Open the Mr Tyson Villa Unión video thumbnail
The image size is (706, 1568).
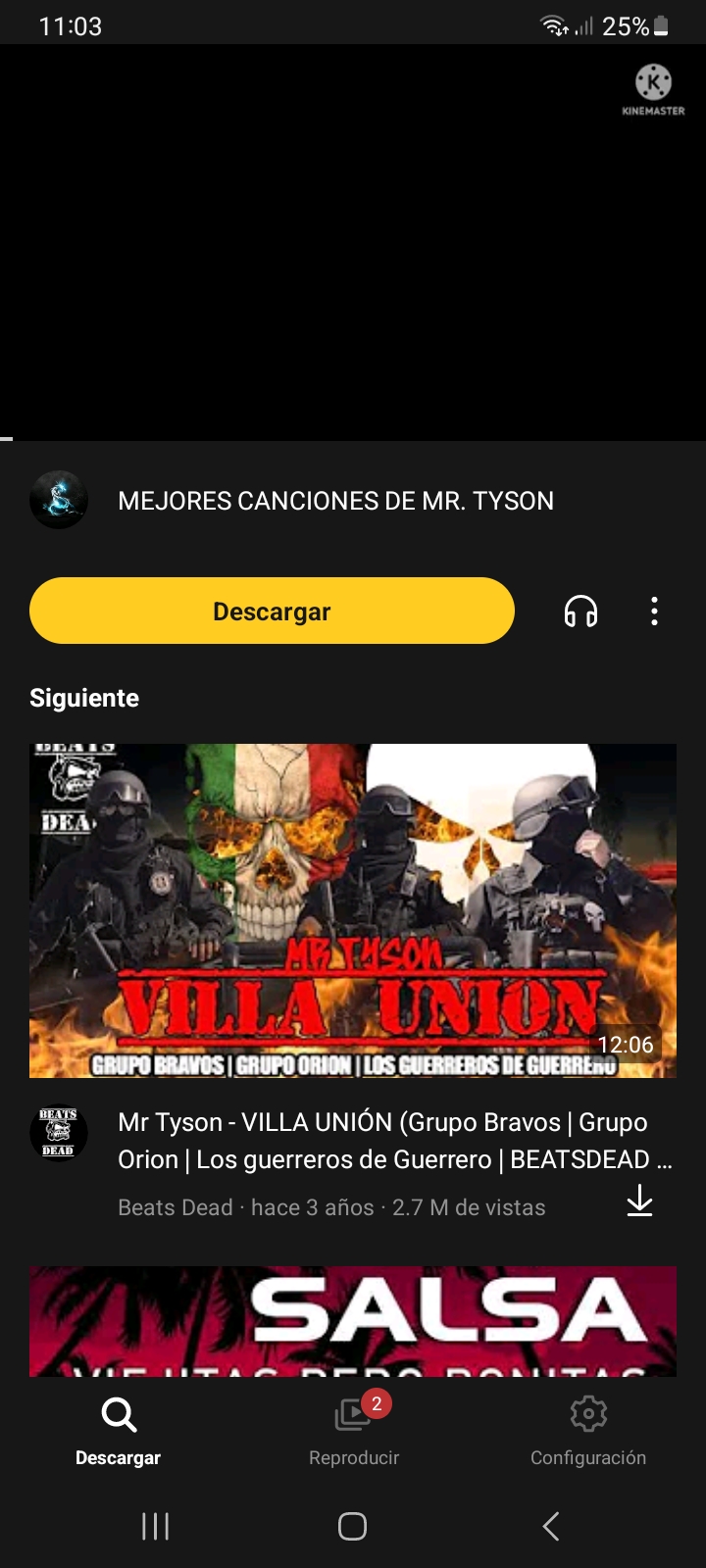click(x=353, y=910)
